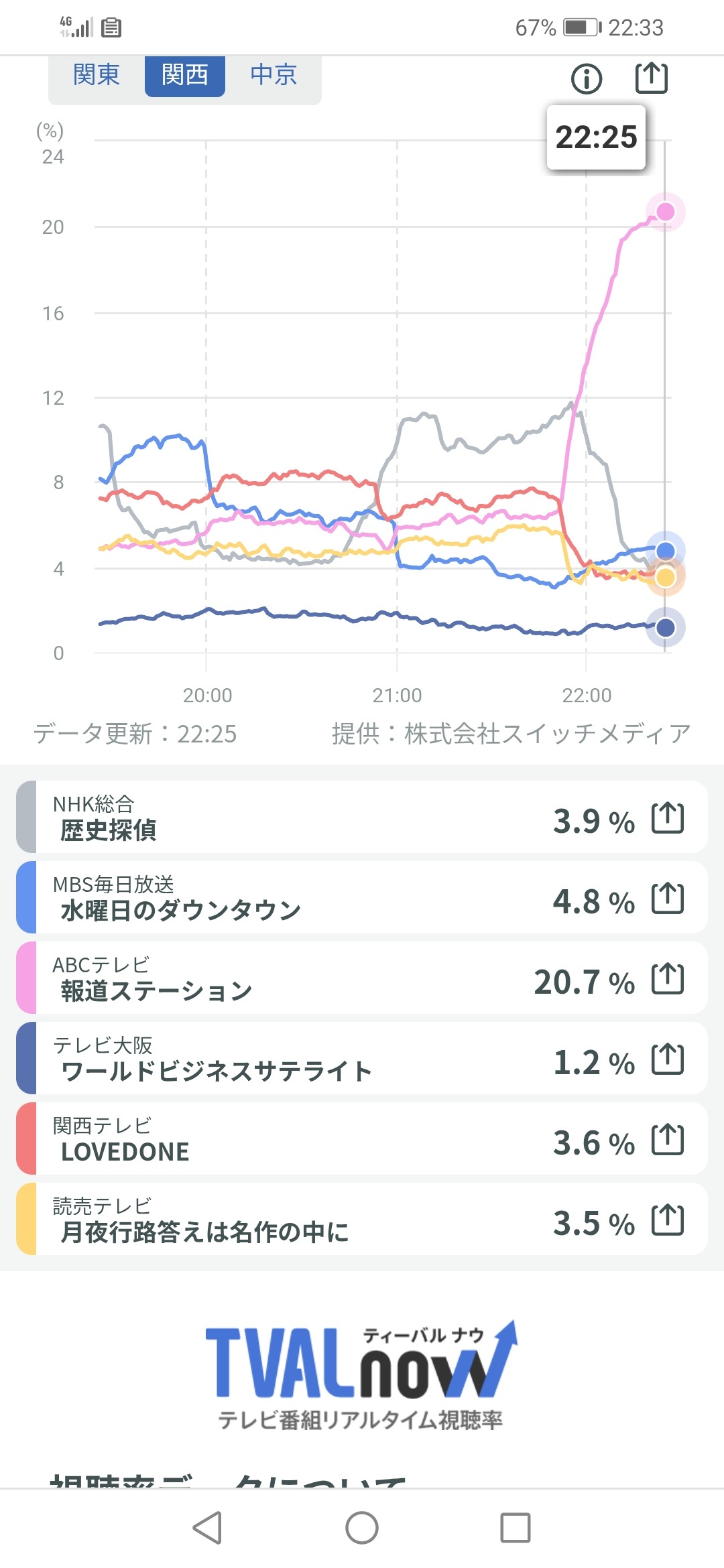This screenshot has width=724, height=1568.
Task: Share the ratings chart
Action: click(x=651, y=78)
